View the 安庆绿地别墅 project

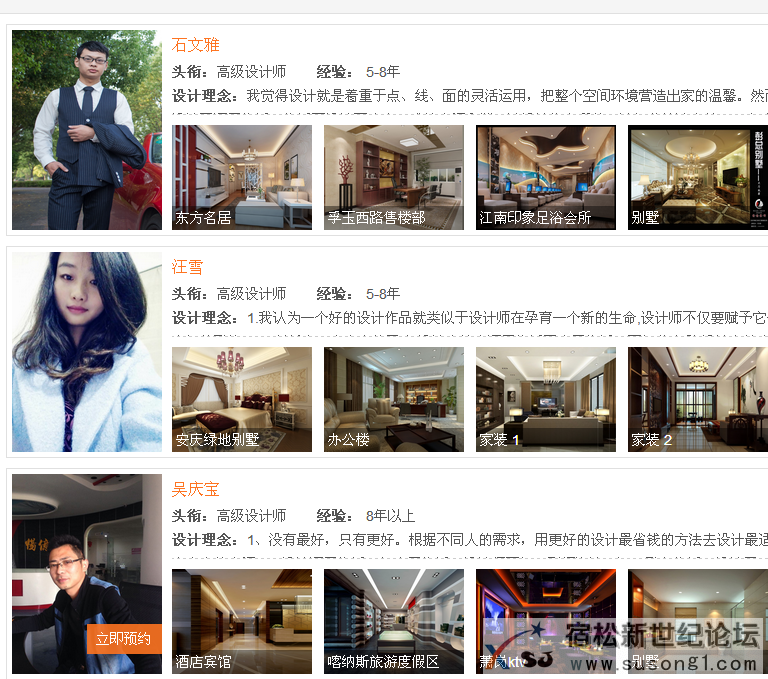point(242,399)
